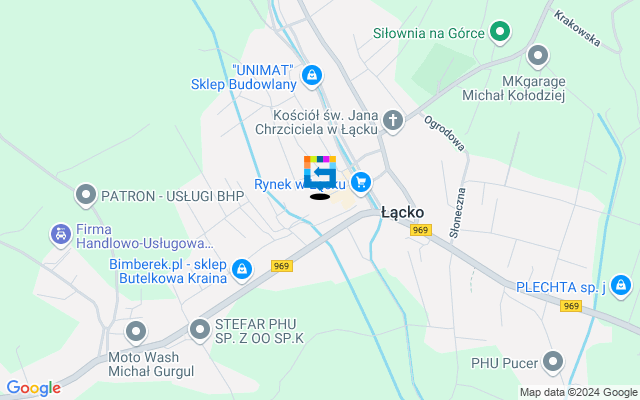Screen dimensions: 640x400
Task: Select the Siłownia na Górce marker
Action: pos(501,33)
